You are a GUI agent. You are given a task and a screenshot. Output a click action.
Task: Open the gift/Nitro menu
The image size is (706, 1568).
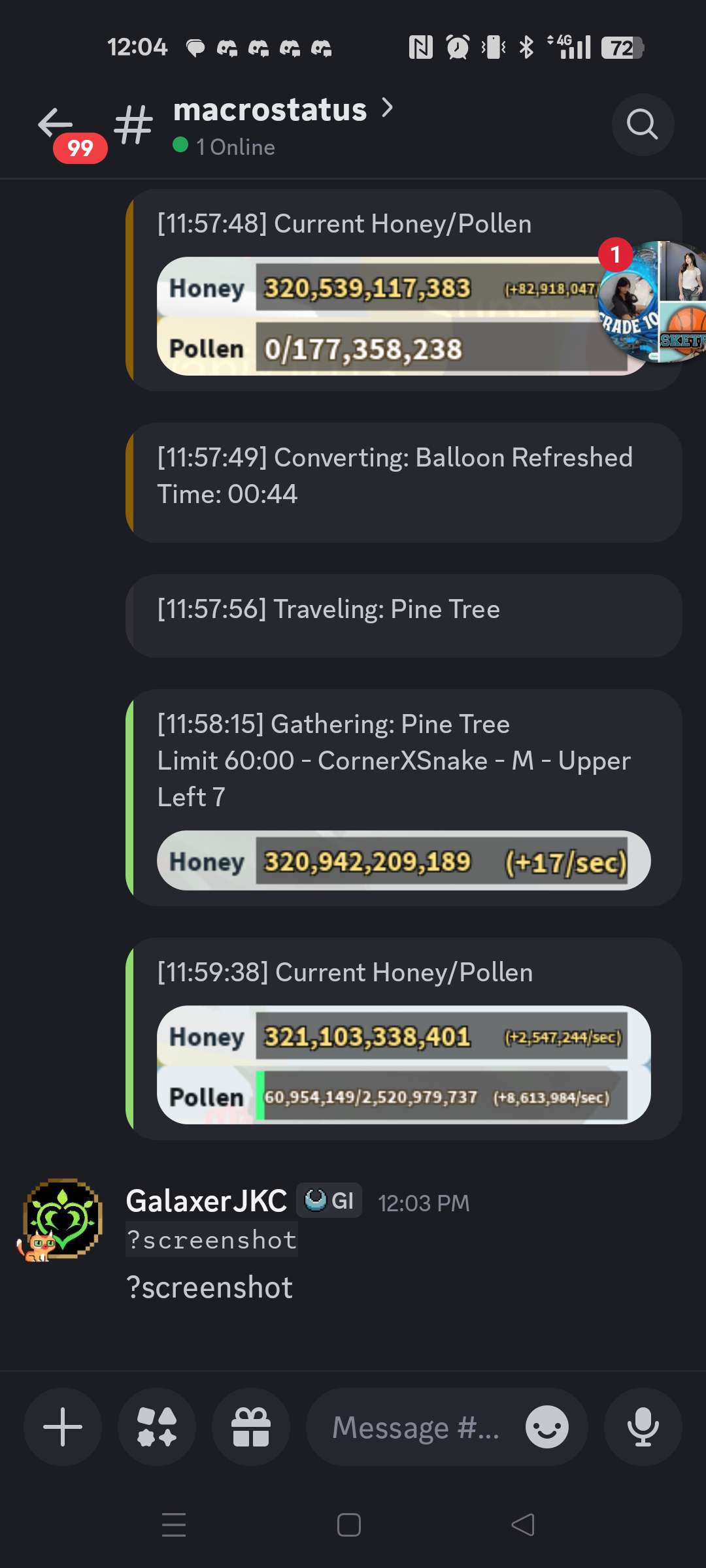coord(251,1426)
